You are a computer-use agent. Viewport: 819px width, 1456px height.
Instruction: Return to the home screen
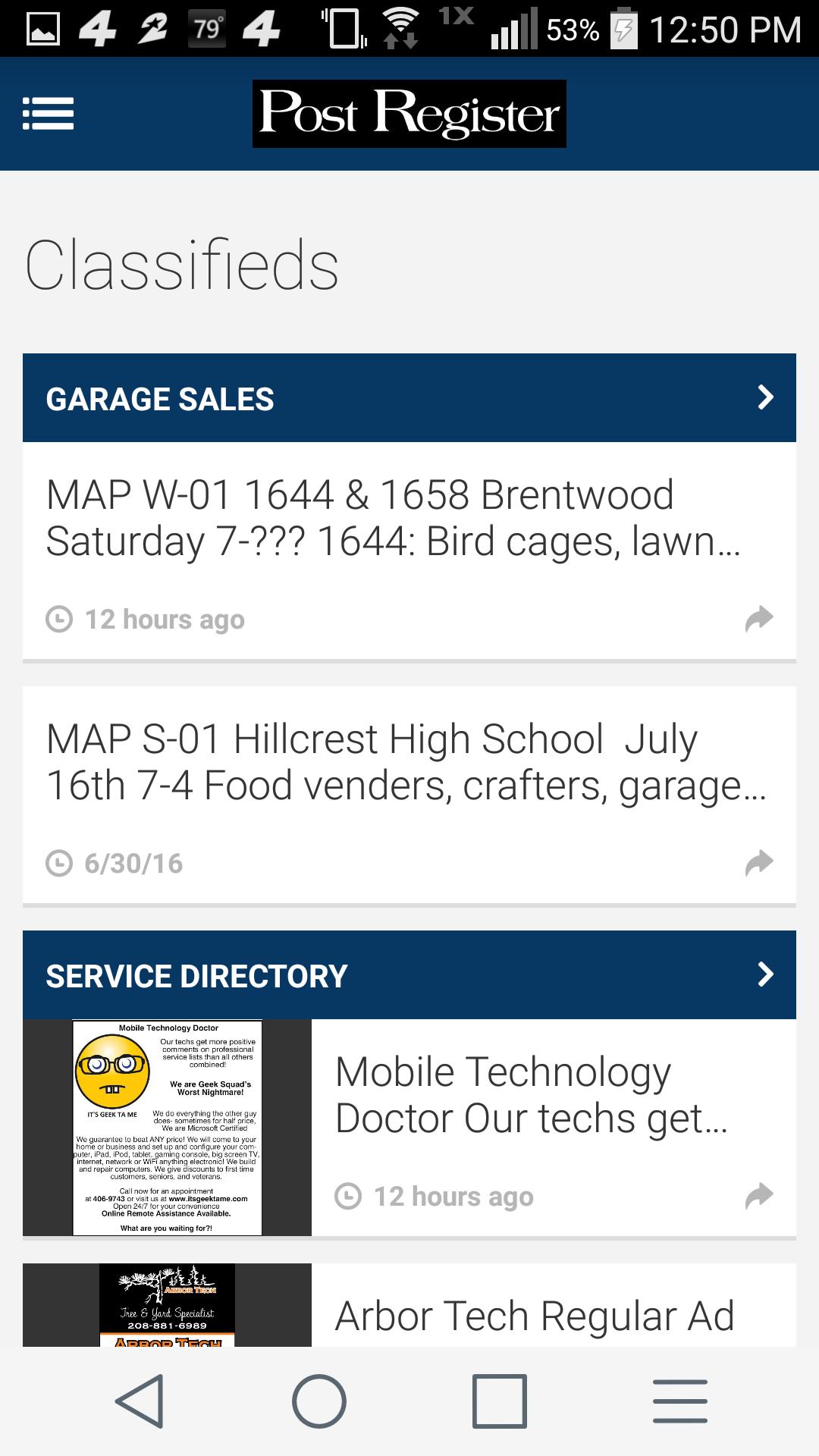point(319,1401)
